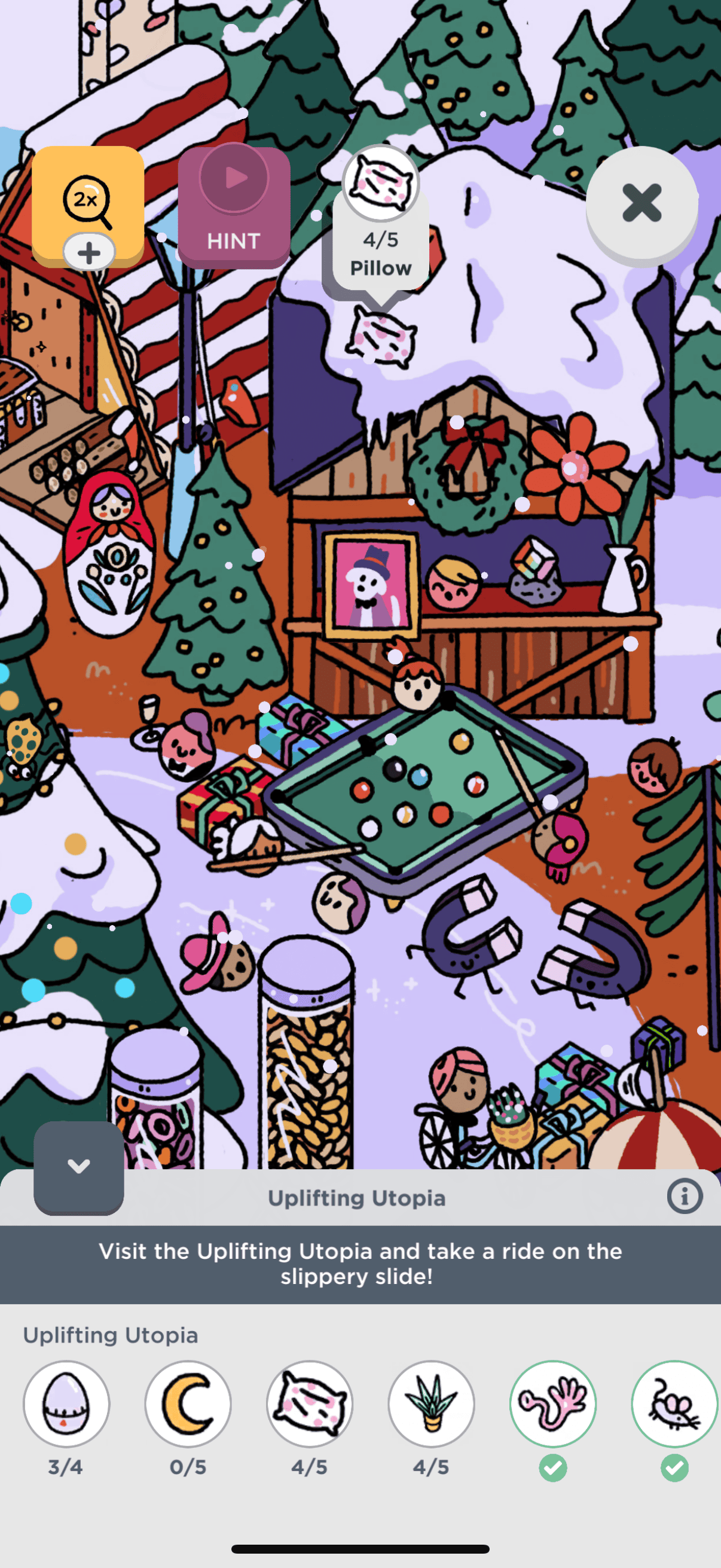Viewport: 721px width, 1568px height.
Task: Select the completed pink worm item
Action: (553, 1404)
